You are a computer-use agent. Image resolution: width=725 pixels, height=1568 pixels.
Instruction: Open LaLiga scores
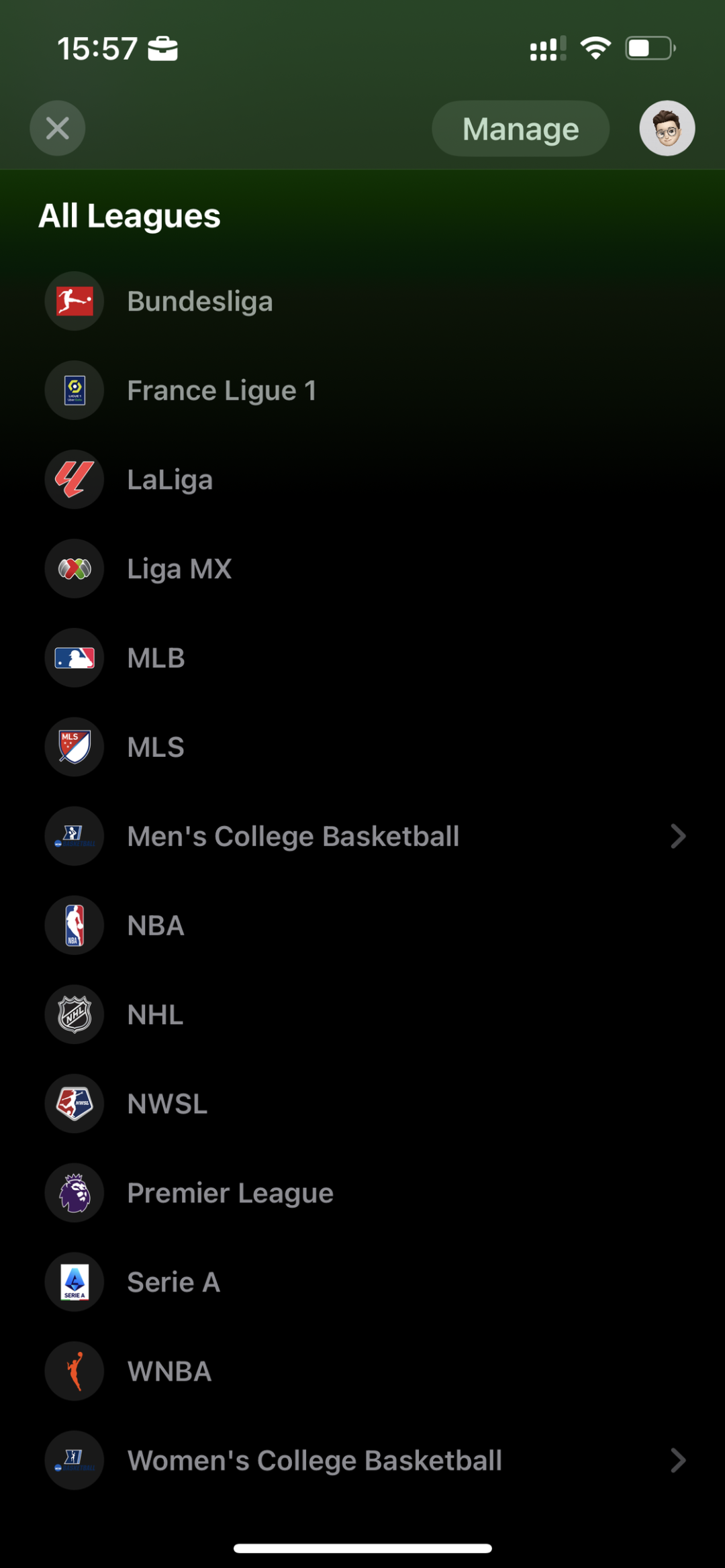170,480
